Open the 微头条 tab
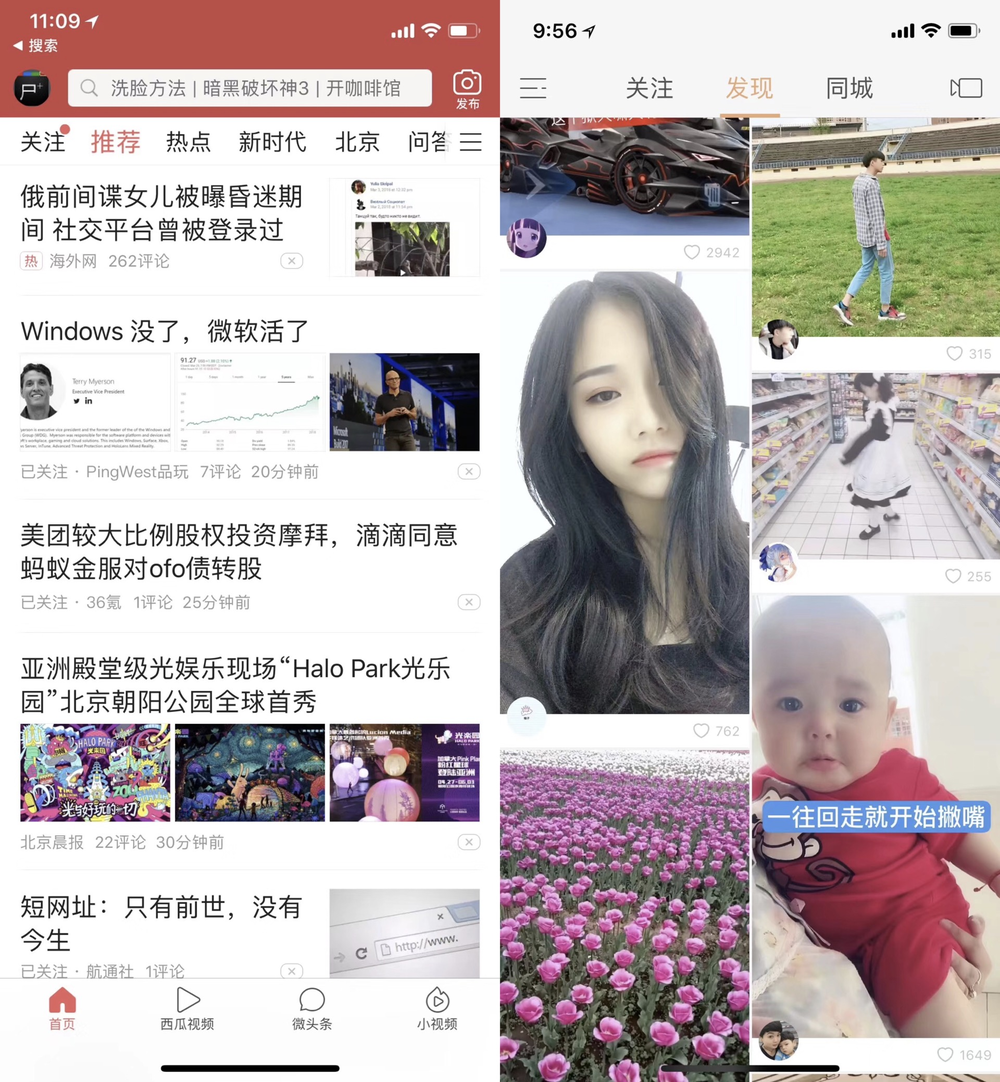The height and width of the screenshot is (1082, 1000). point(312,1008)
